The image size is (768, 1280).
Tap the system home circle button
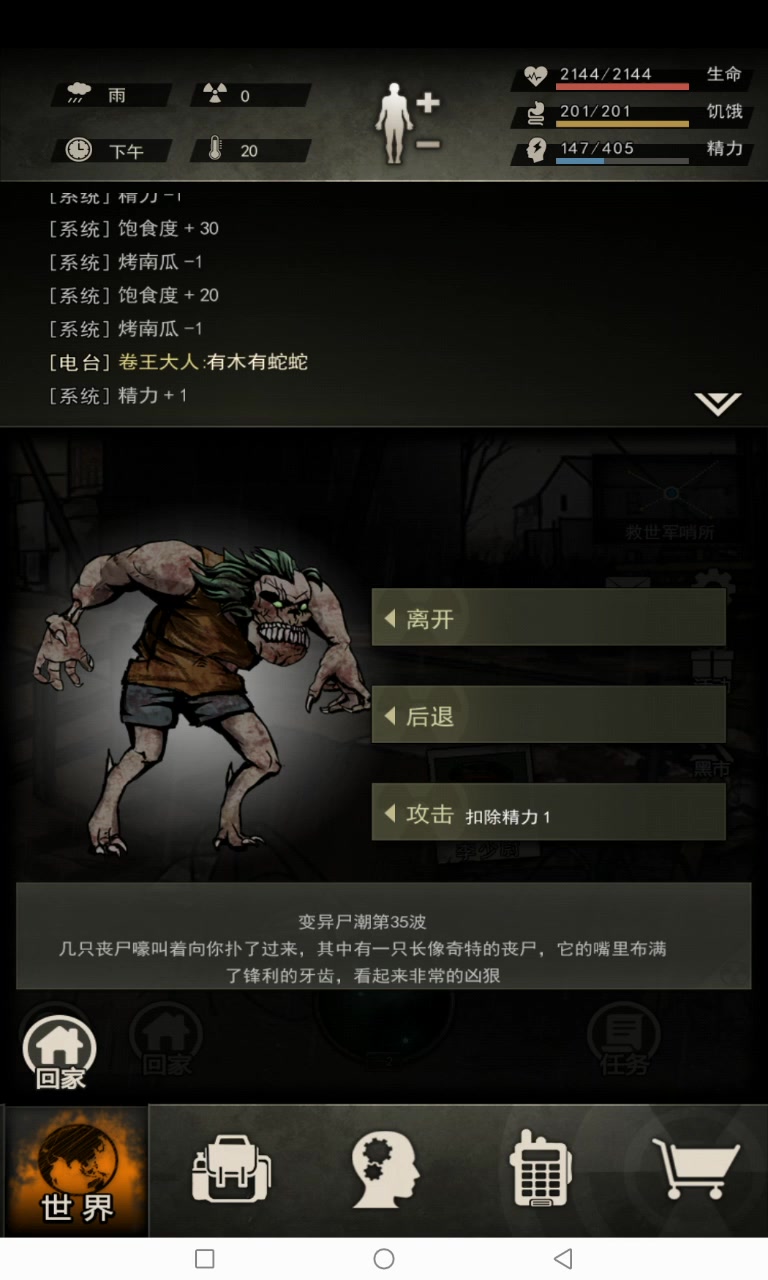(384, 1258)
